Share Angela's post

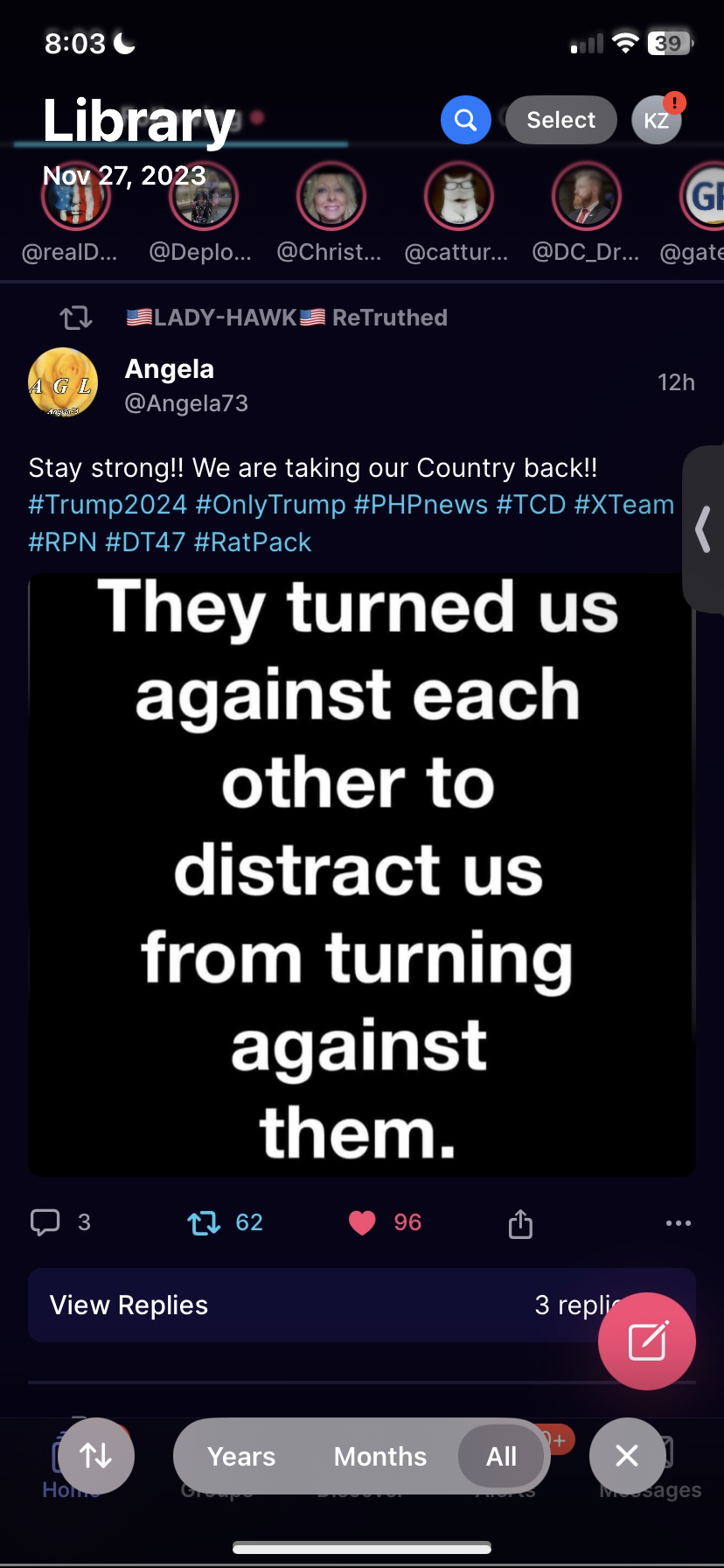tap(520, 1224)
